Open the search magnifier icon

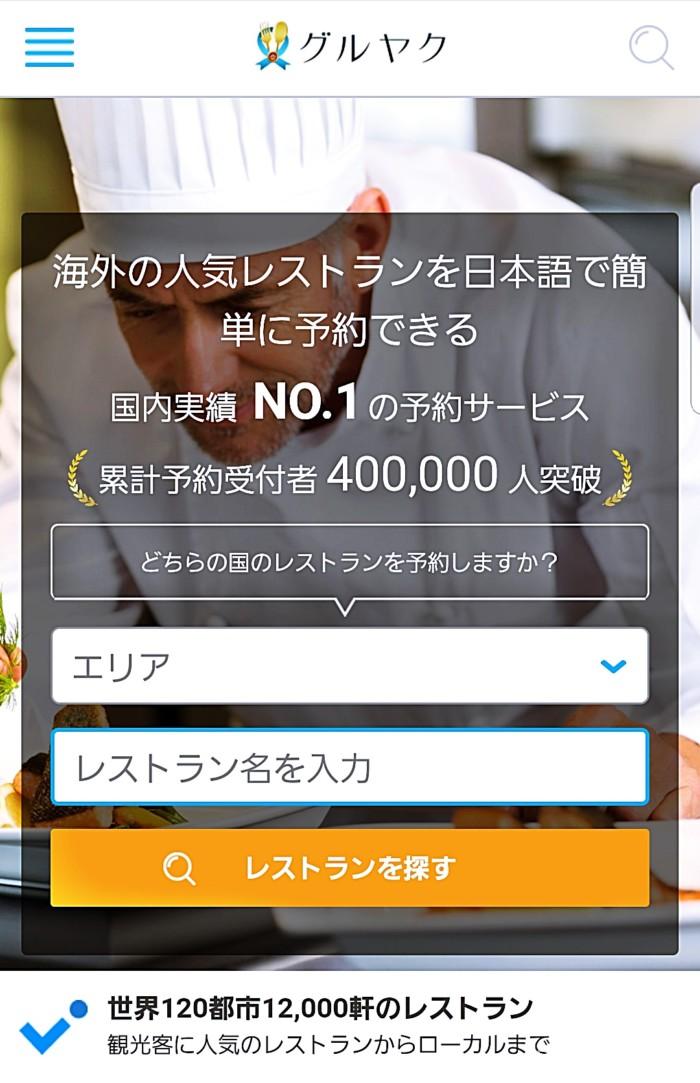[x=651, y=47]
